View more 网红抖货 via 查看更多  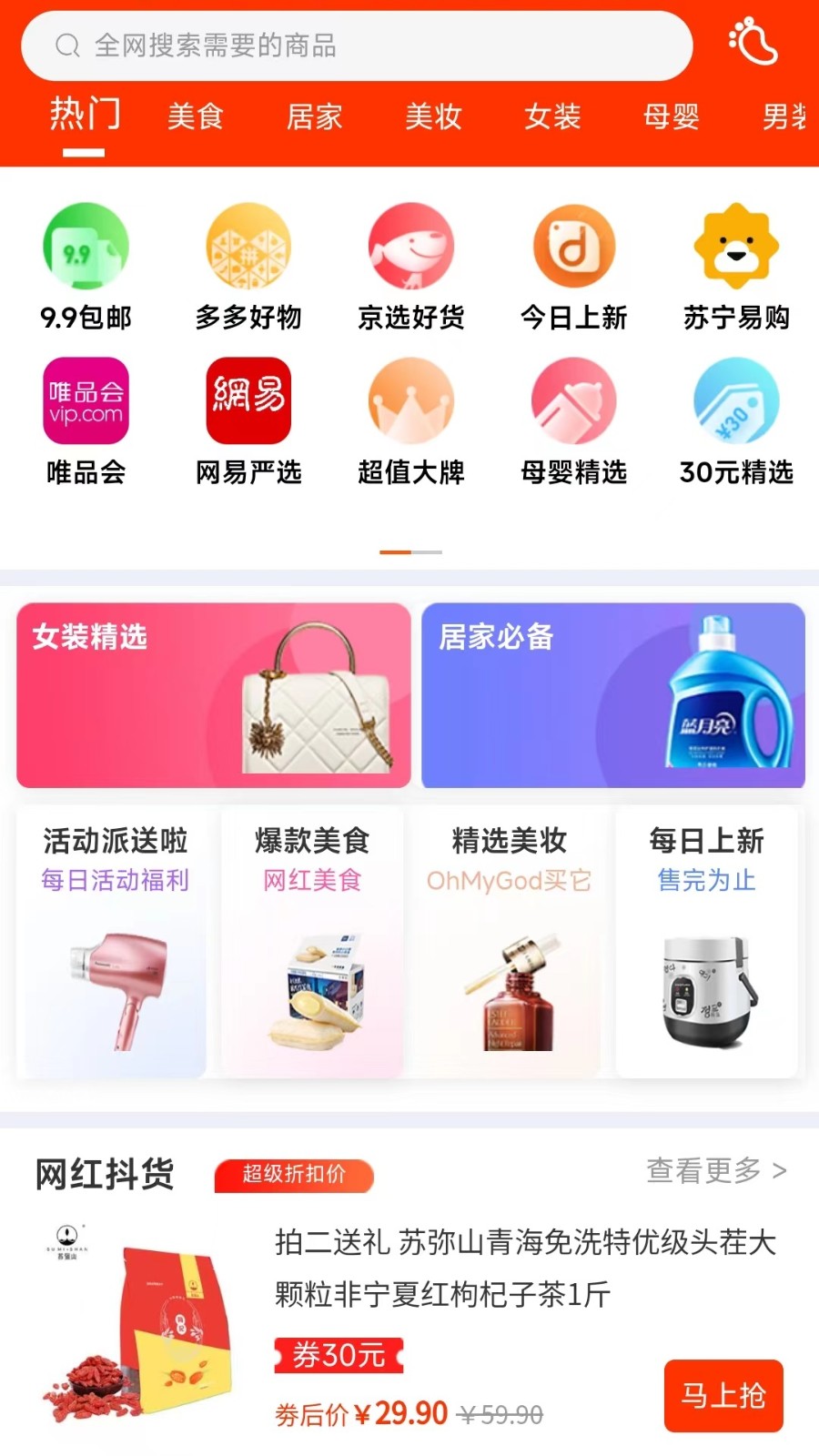(x=716, y=1170)
